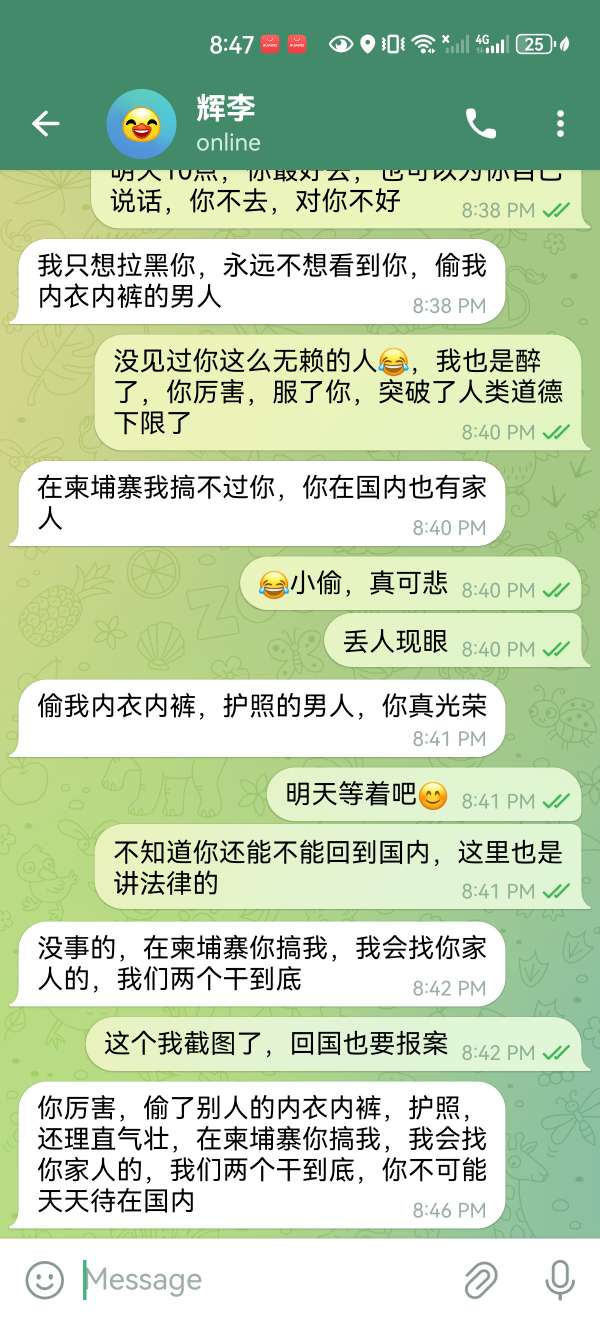Open the emoji picker
Viewport: 600px width, 1320px height.
44,1279
